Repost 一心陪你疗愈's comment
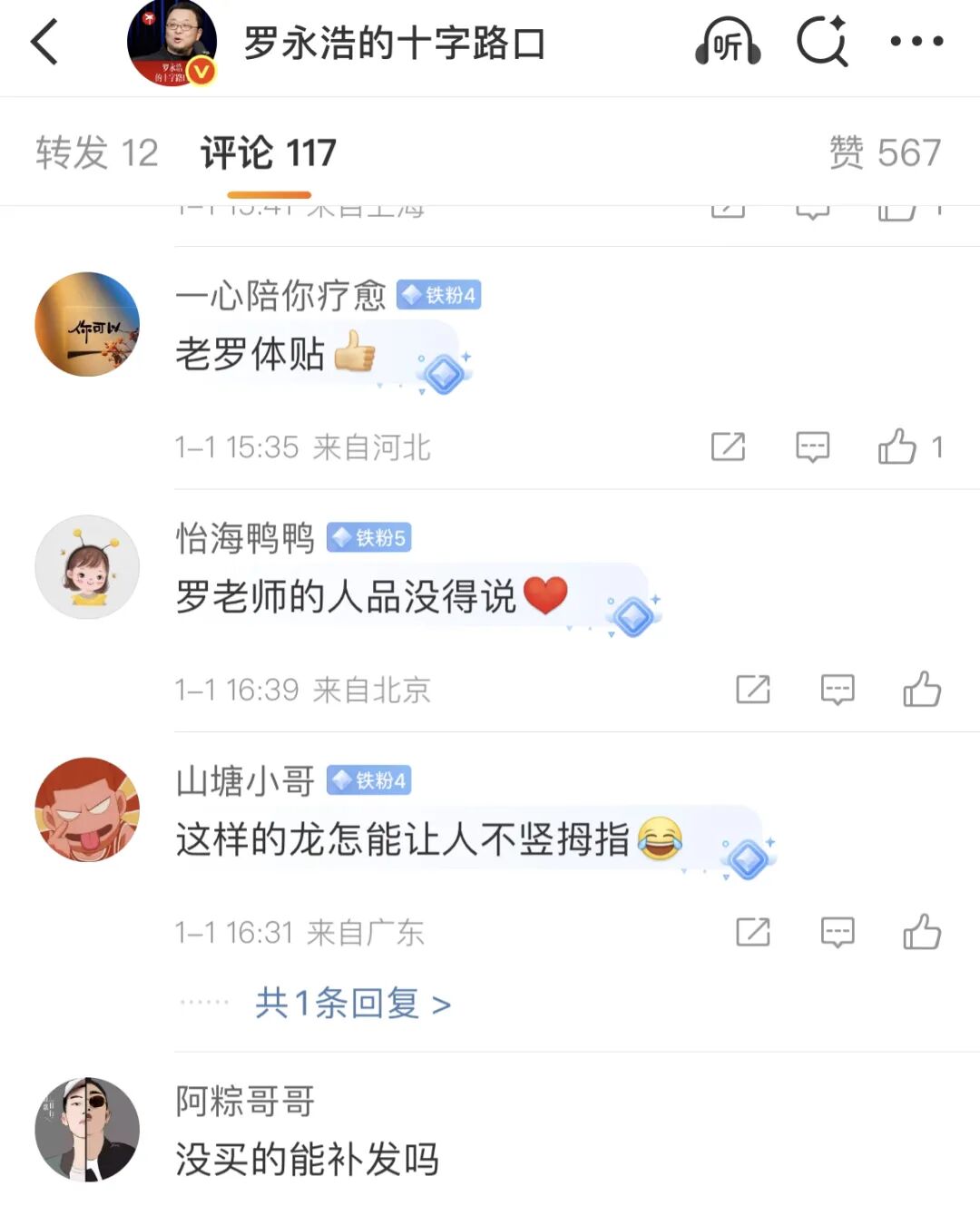Screen dimensions: 980x1206 [x=728, y=446]
